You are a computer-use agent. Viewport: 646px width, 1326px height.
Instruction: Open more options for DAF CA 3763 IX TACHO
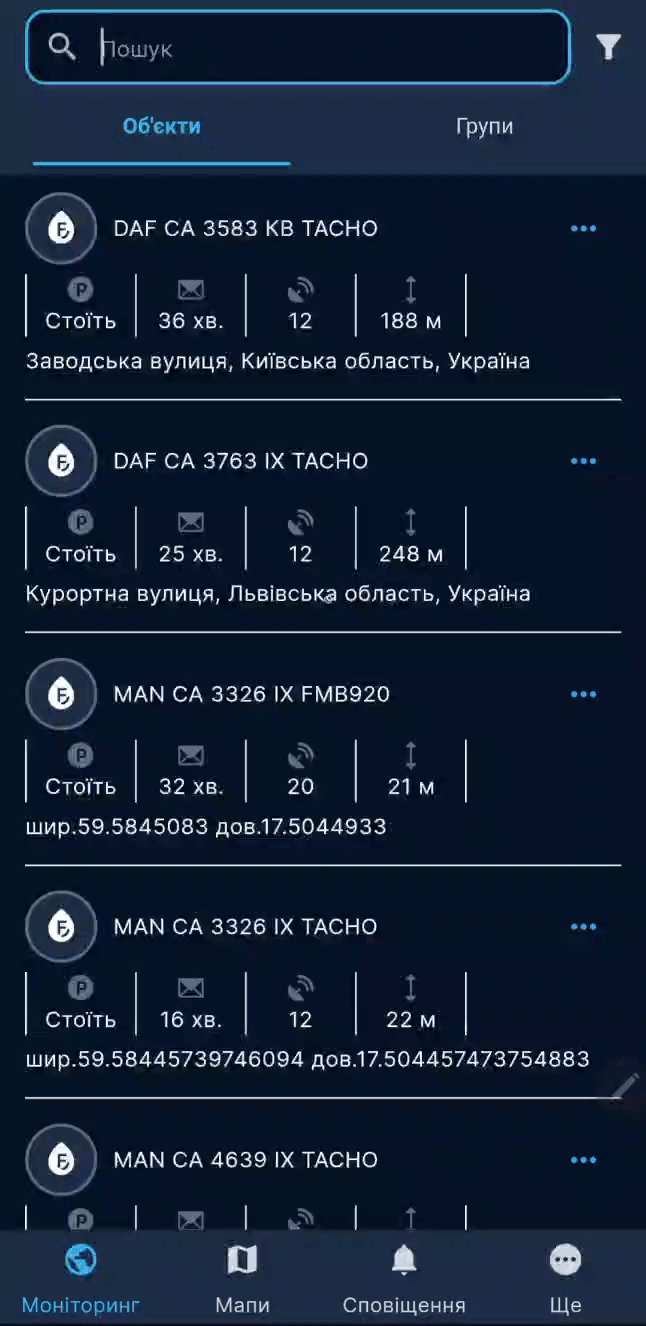[x=583, y=461]
